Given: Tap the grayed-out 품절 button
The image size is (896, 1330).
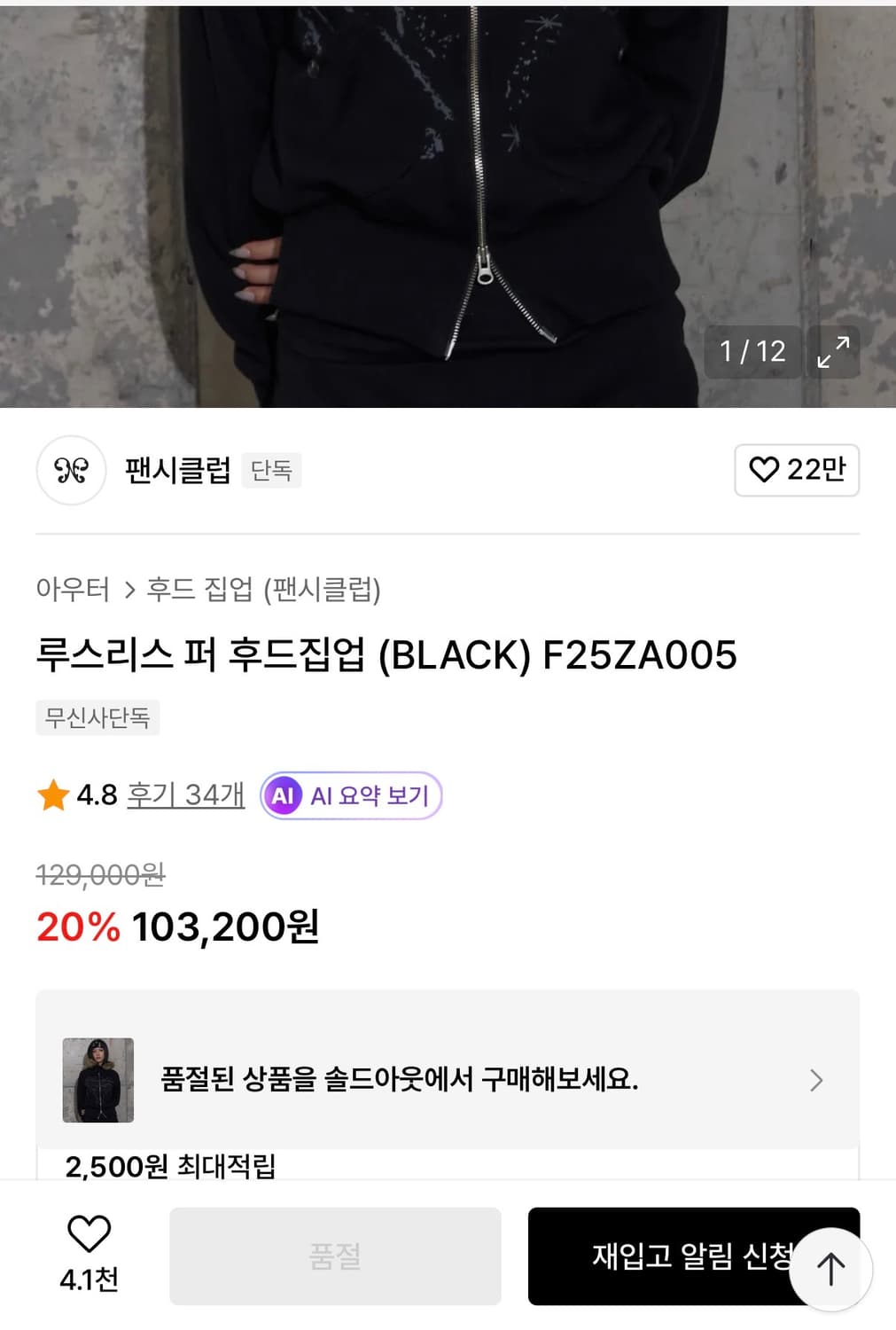Looking at the screenshot, I should 336,1256.
